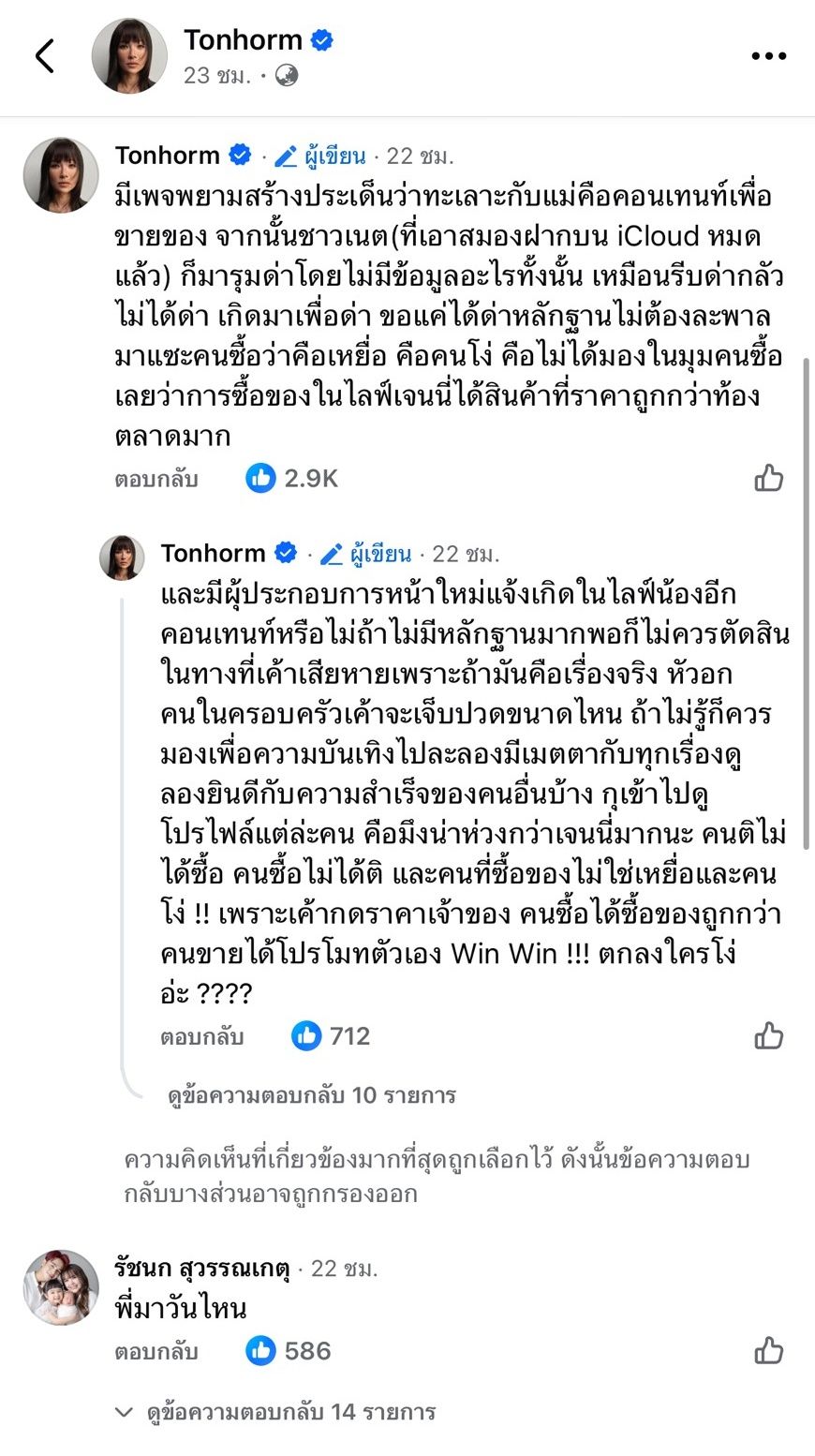Expand the 14 replies under รัชนก's comment

click(x=290, y=1412)
